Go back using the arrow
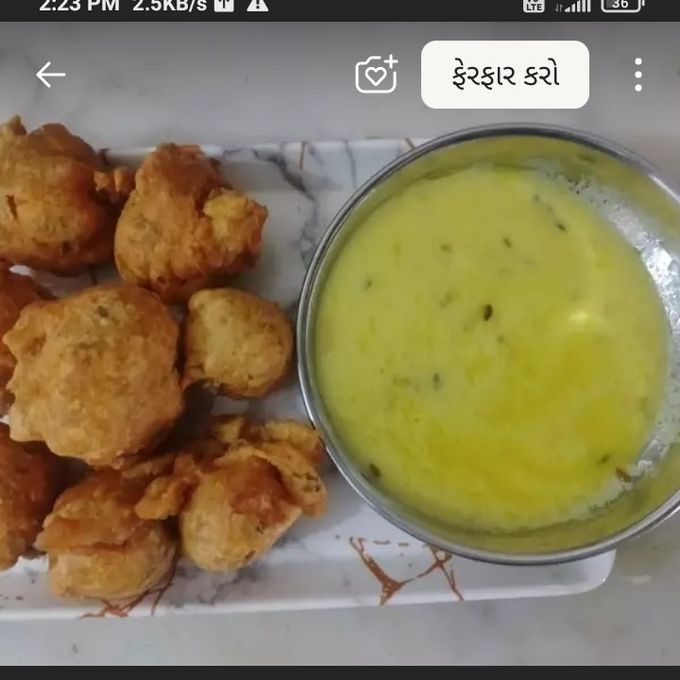The width and height of the screenshot is (680, 680). click(50, 74)
